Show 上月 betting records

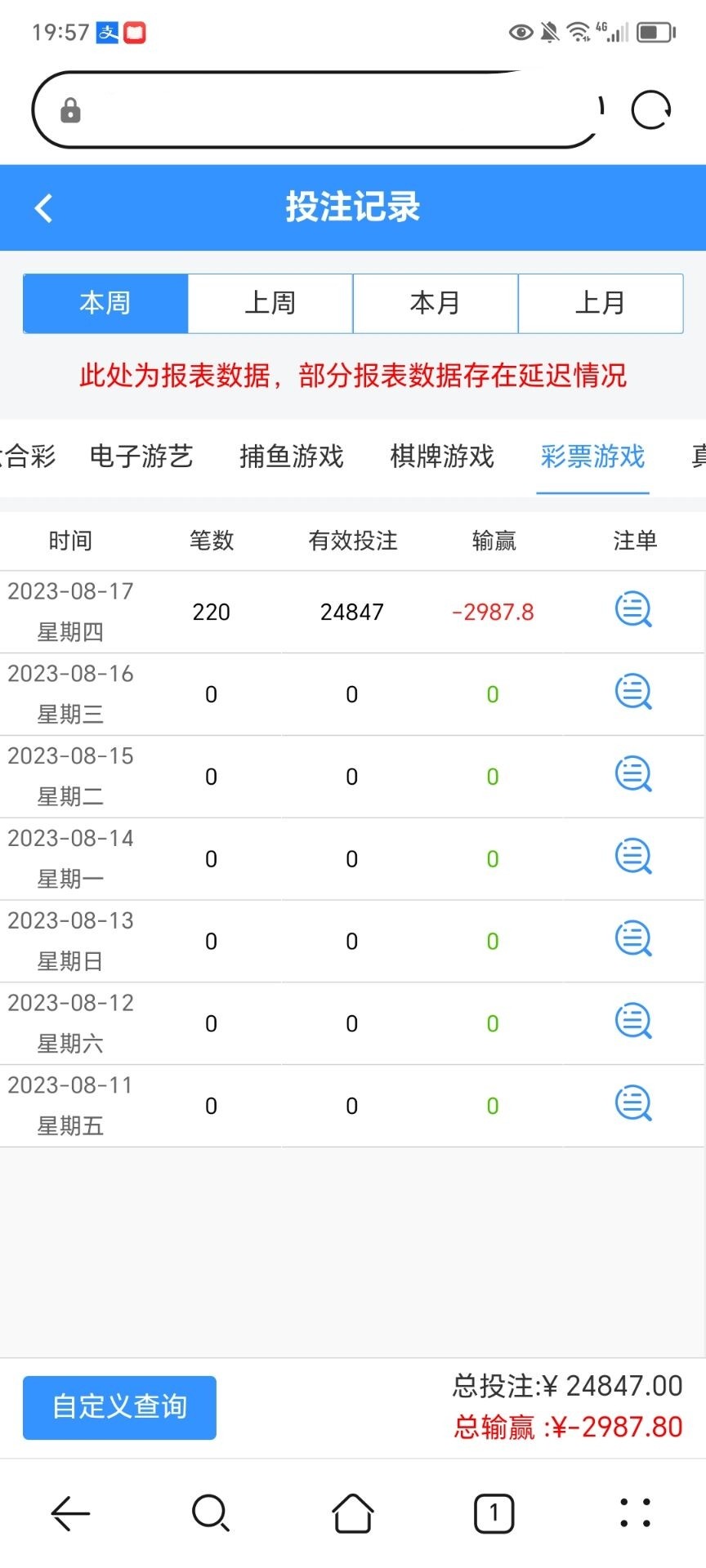[x=601, y=303]
